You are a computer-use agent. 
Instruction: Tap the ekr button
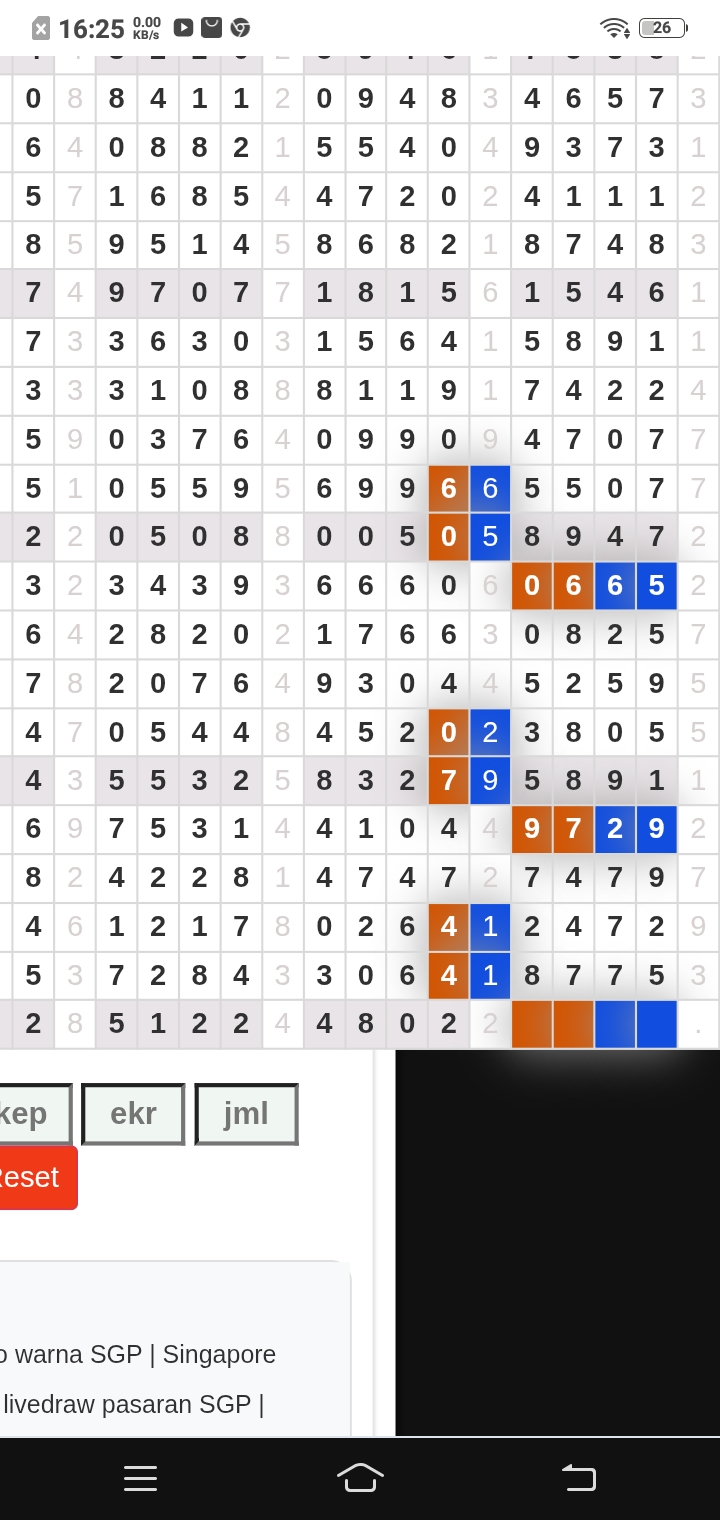pyautogui.click(x=133, y=1114)
